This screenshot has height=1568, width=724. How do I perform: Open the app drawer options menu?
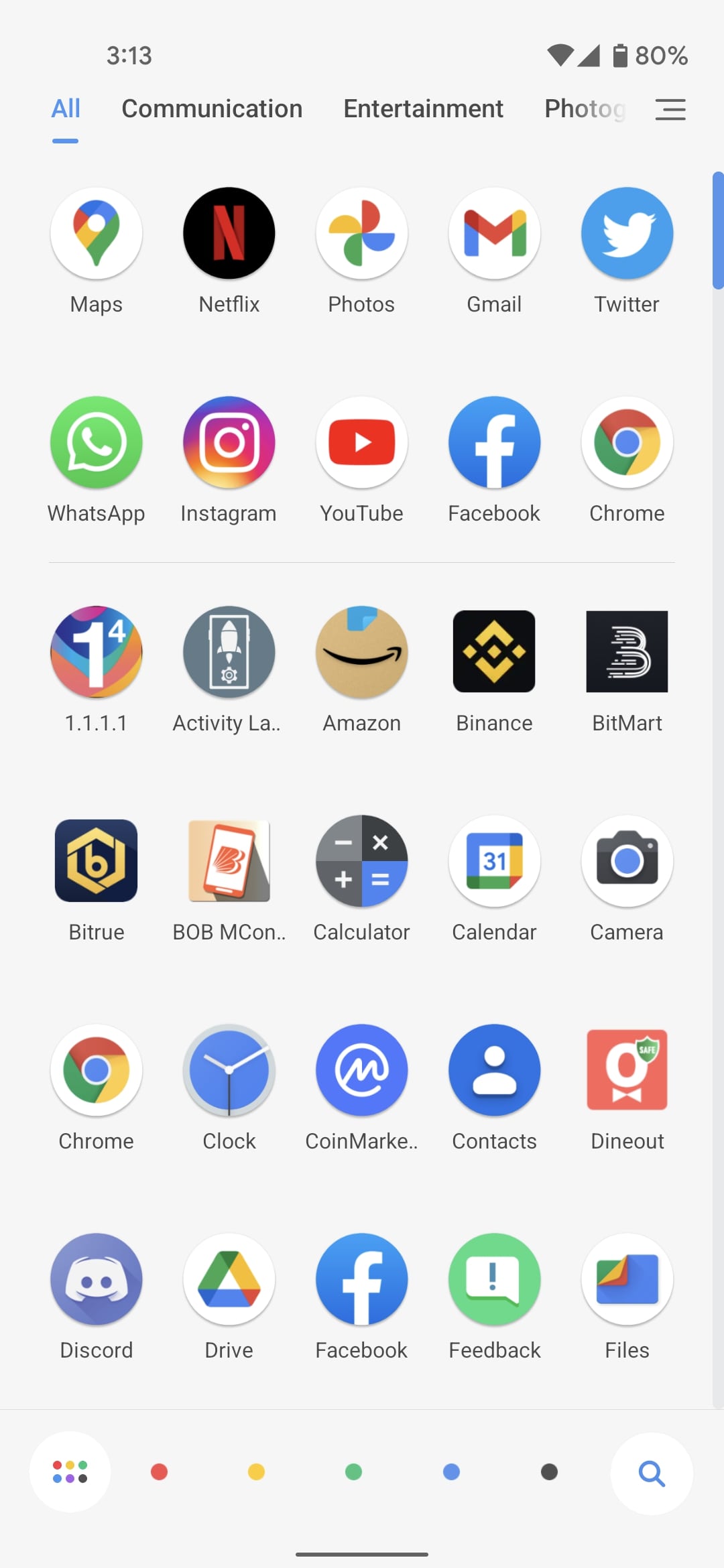click(x=670, y=109)
